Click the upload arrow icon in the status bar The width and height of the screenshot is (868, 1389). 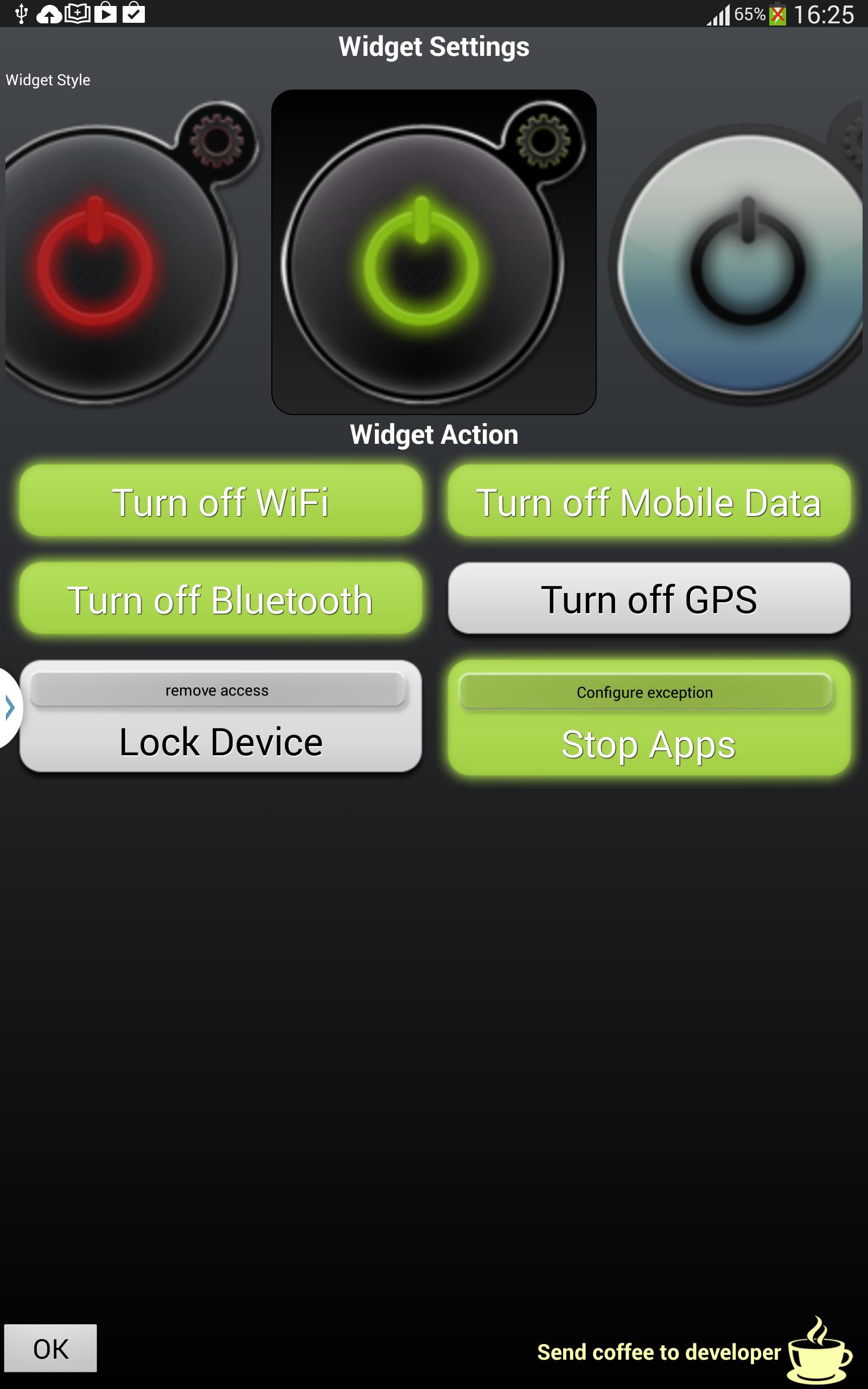click(x=50, y=12)
